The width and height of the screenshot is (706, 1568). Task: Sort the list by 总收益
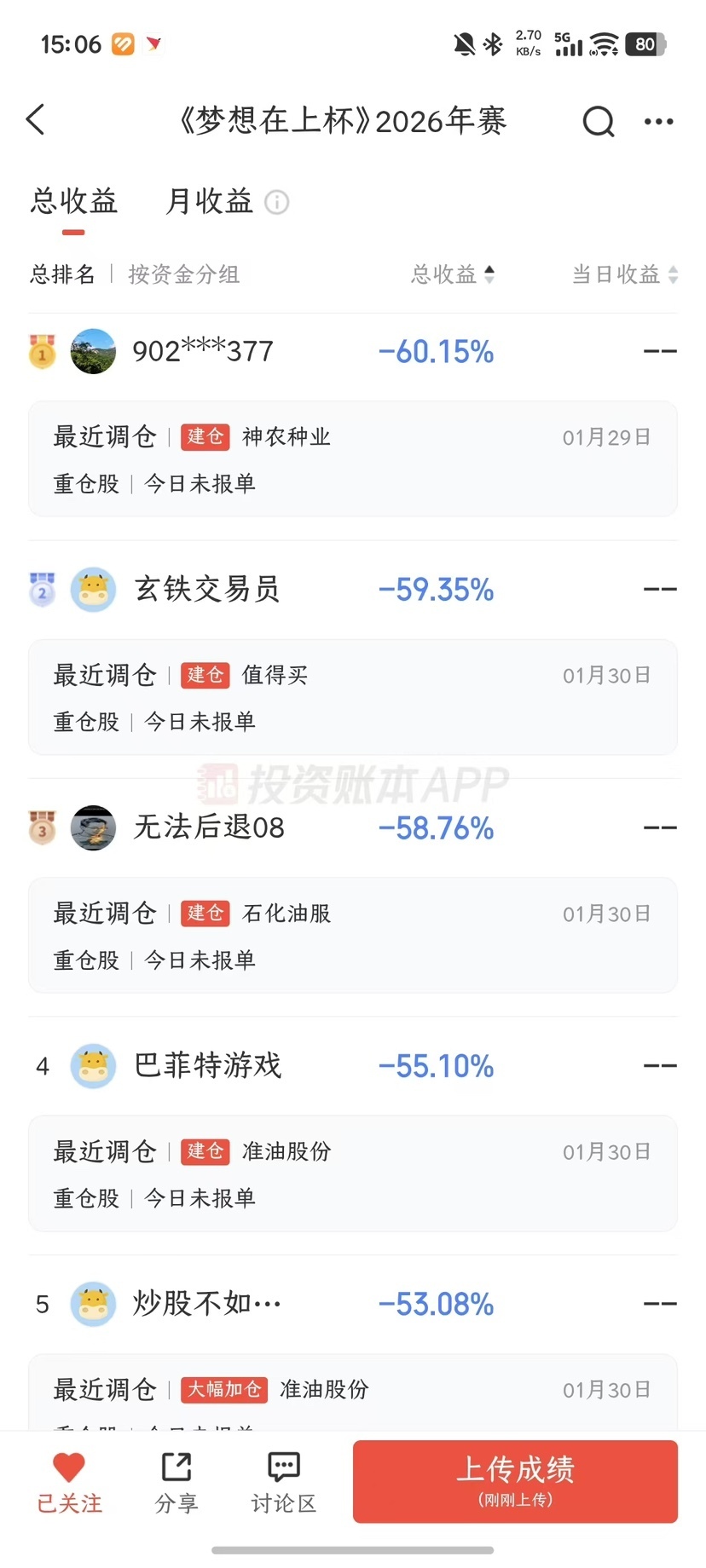452,274
